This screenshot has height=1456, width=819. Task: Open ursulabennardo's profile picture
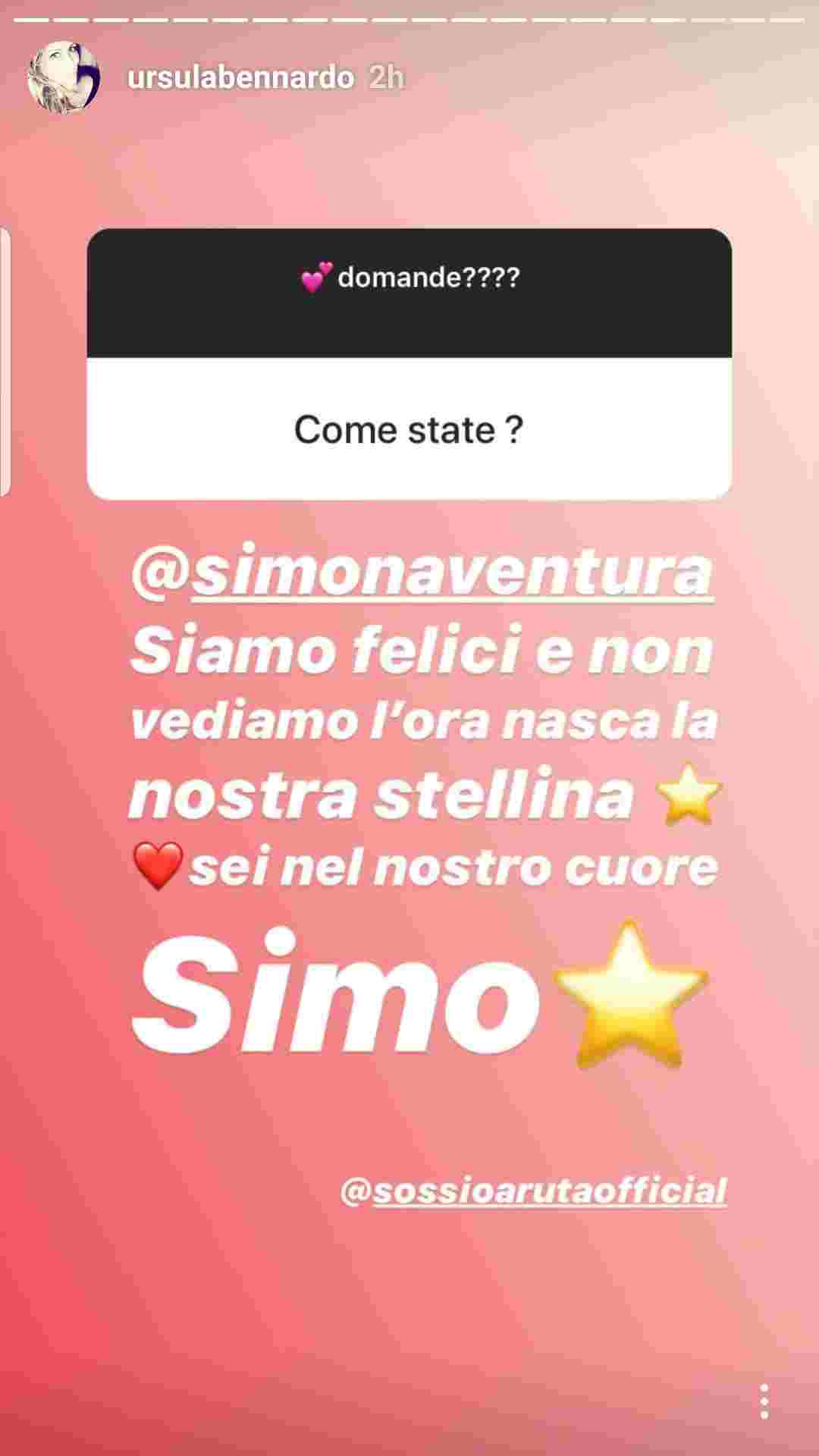click(64, 77)
